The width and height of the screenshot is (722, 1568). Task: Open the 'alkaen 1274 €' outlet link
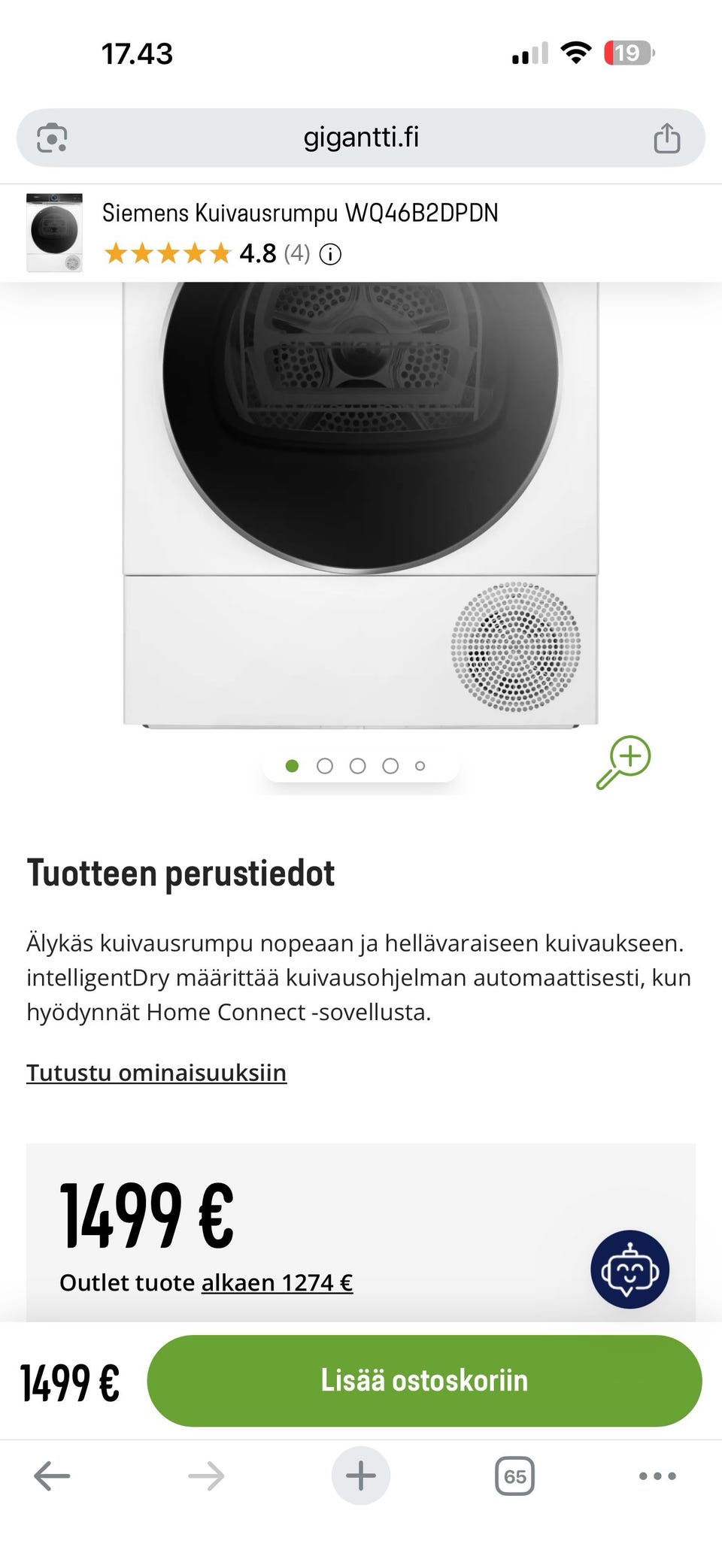coord(278,1282)
